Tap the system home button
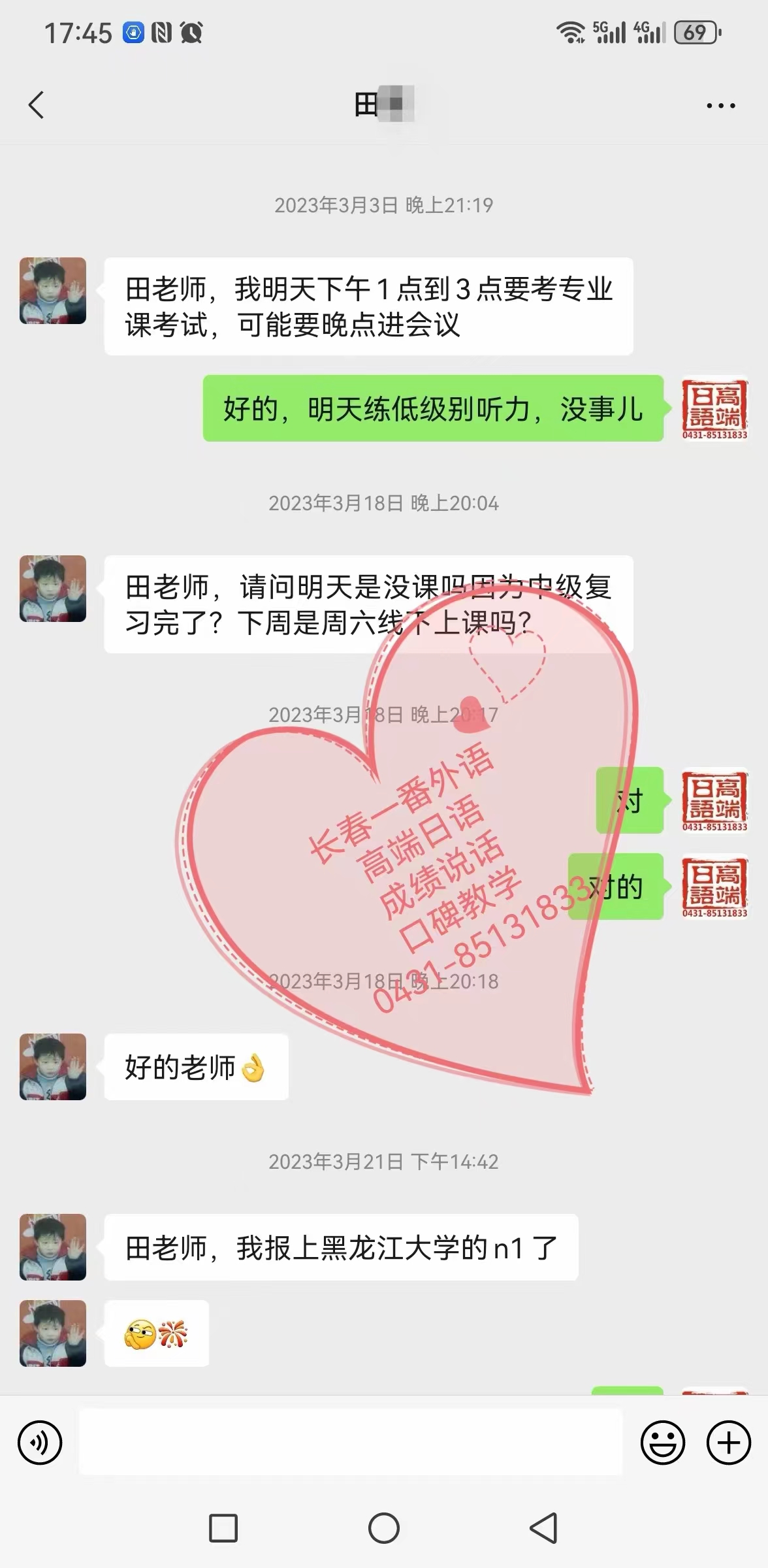This screenshot has height=1568, width=768. [384, 1529]
